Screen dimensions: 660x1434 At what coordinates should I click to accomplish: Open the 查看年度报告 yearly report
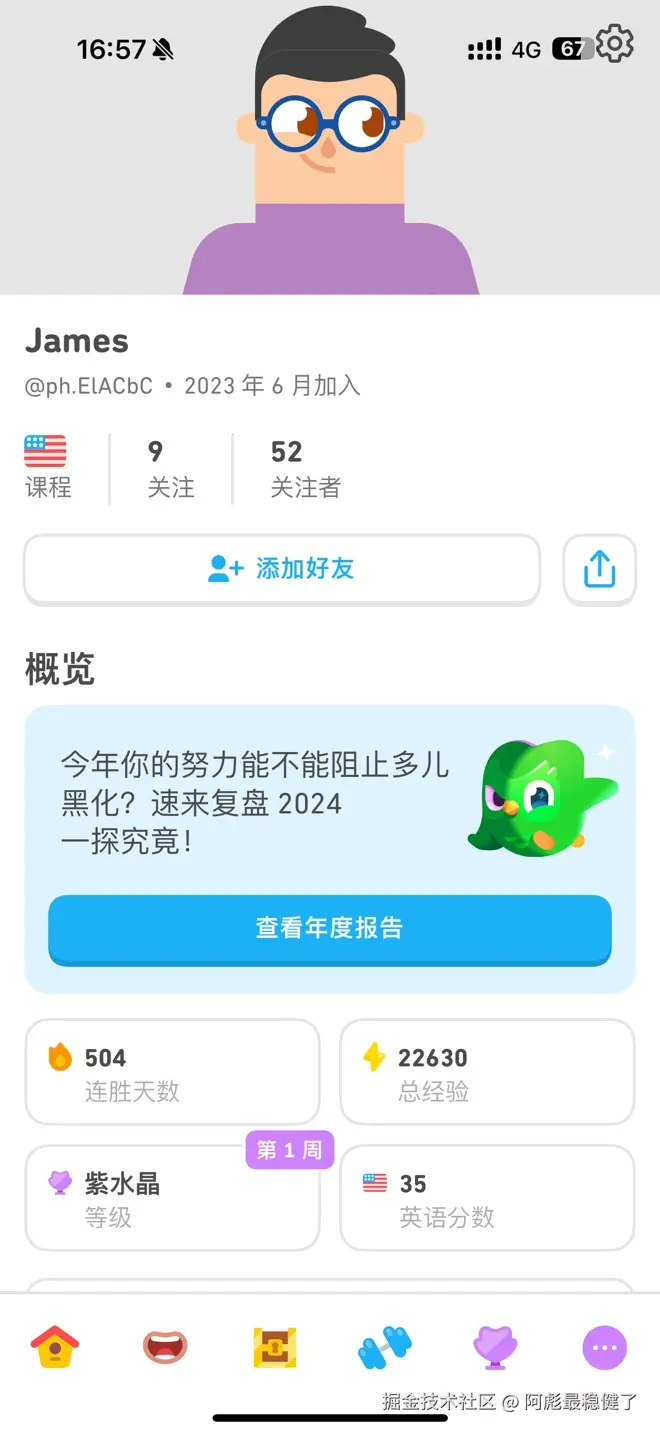click(329, 928)
